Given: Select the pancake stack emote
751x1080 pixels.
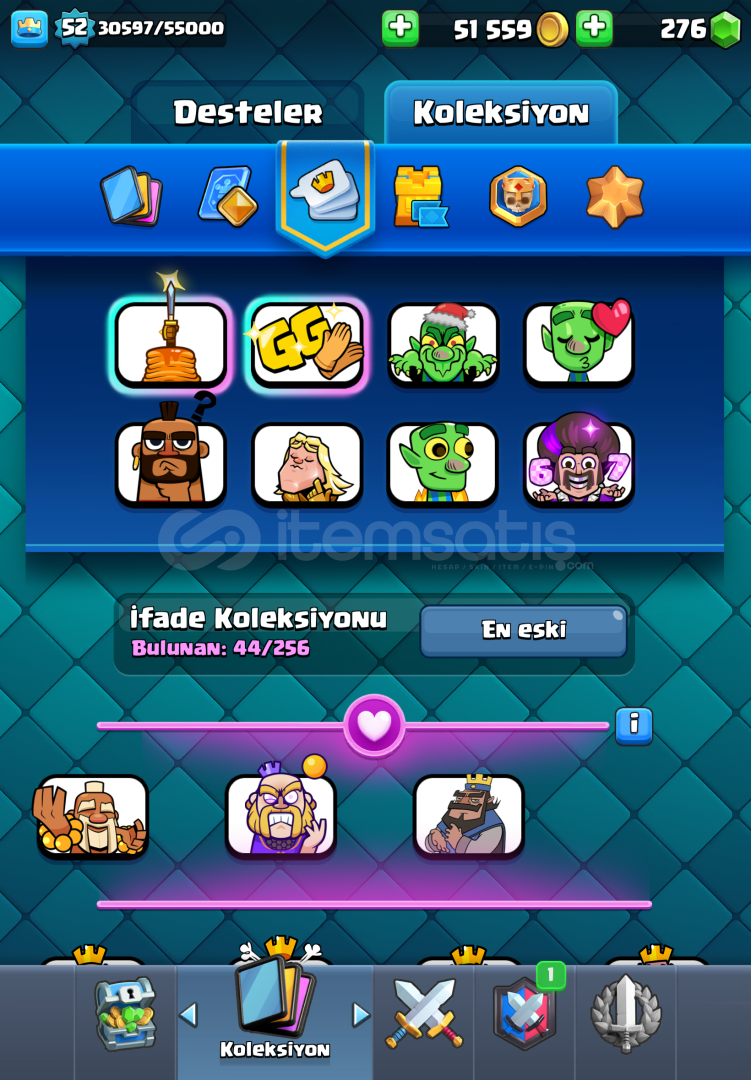Looking at the screenshot, I should [171, 344].
